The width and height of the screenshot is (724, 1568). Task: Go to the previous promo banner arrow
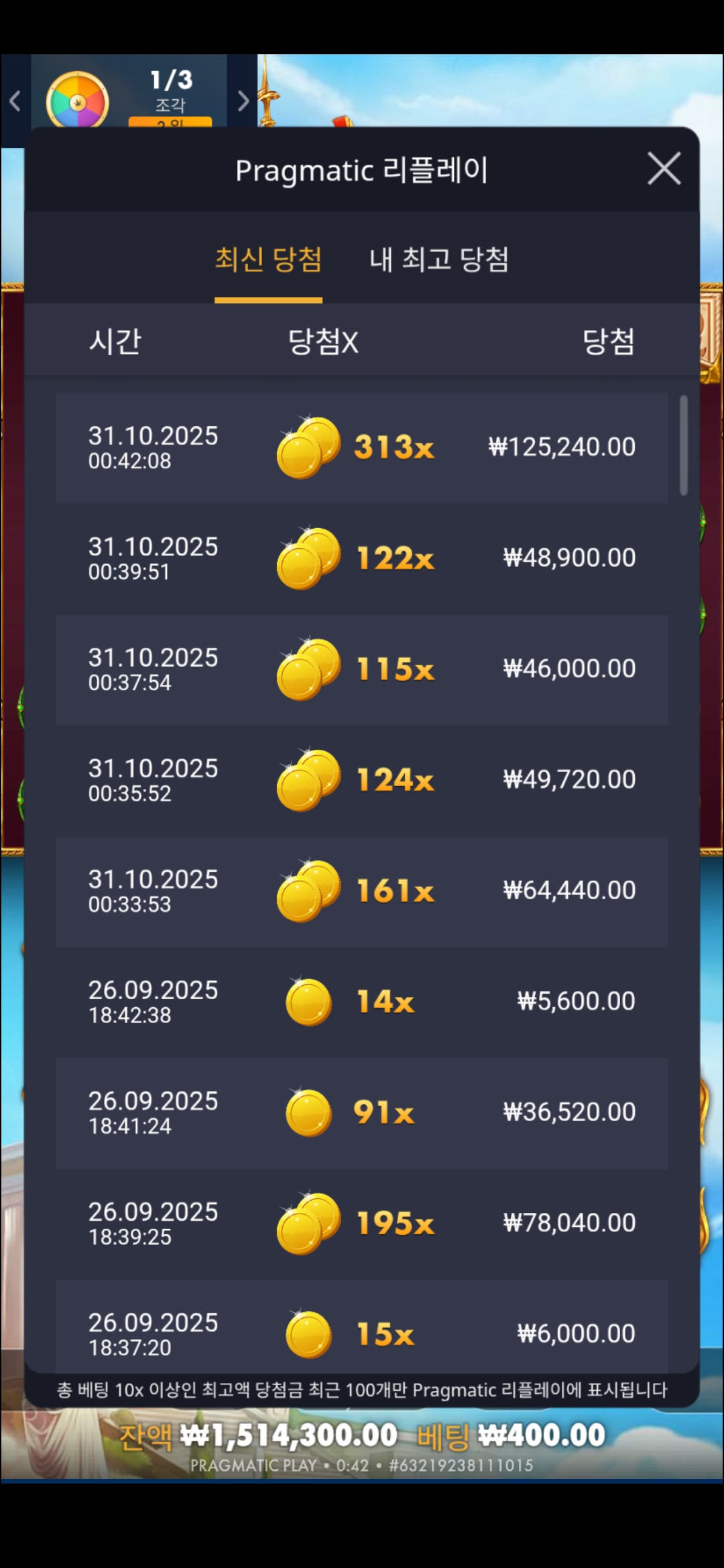coord(15,101)
